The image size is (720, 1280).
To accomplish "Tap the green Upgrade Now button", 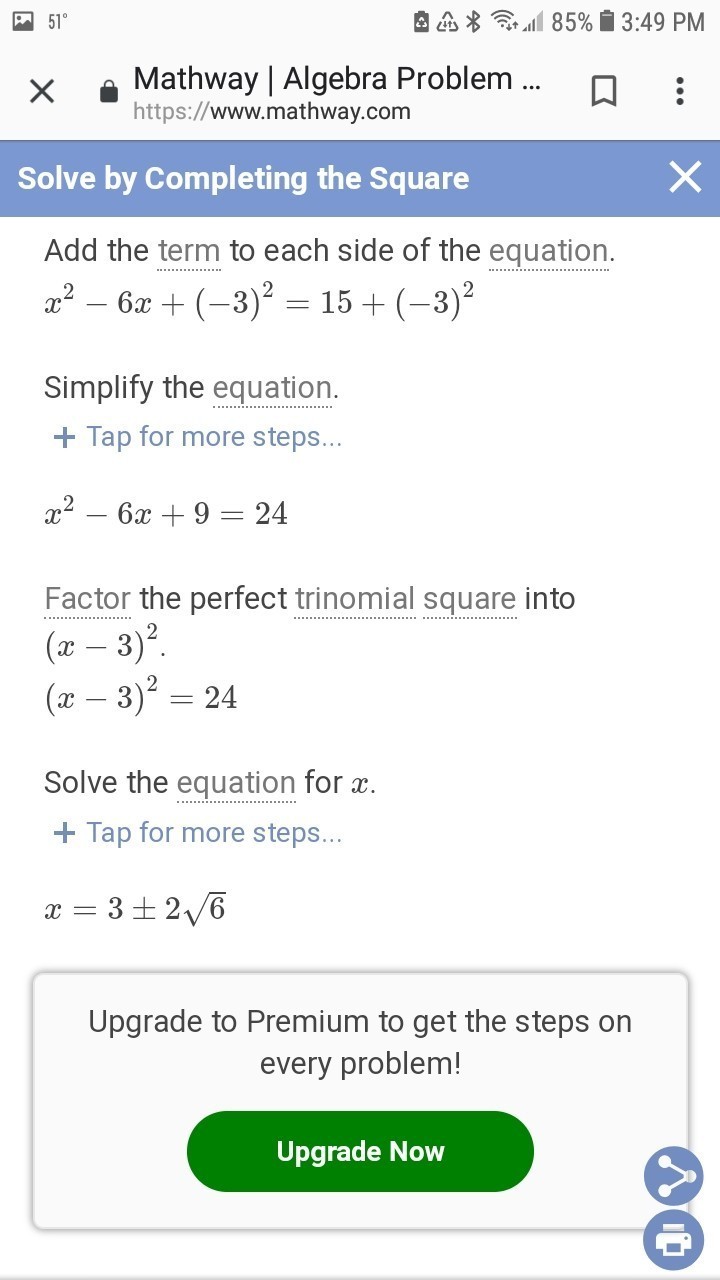I will pos(360,1151).
